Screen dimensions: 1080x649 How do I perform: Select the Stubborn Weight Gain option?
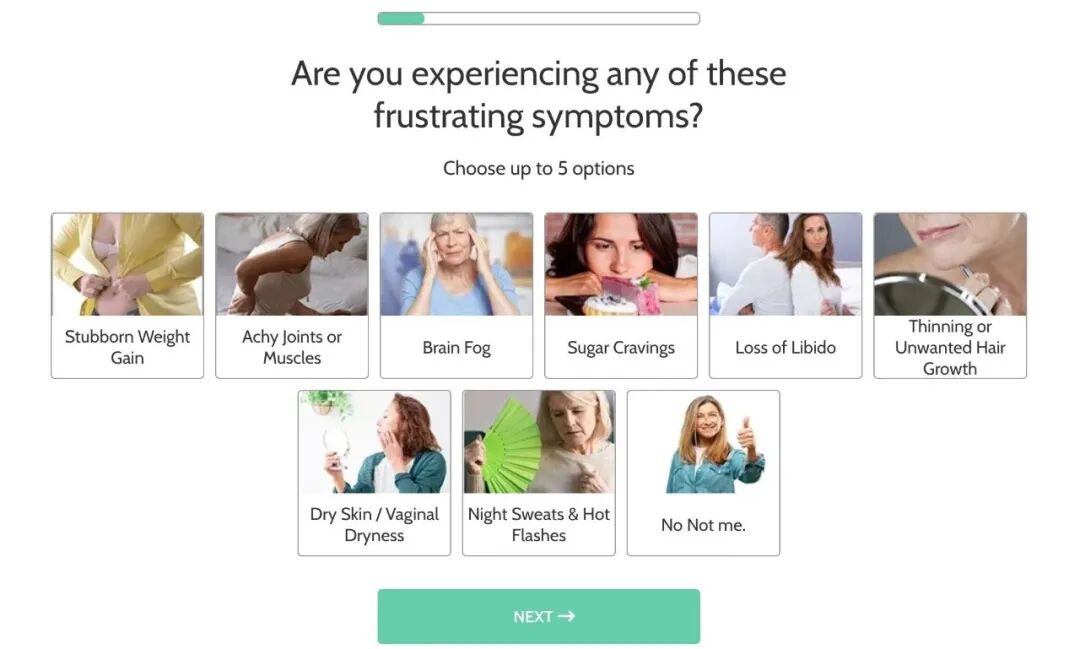point(127,295)
